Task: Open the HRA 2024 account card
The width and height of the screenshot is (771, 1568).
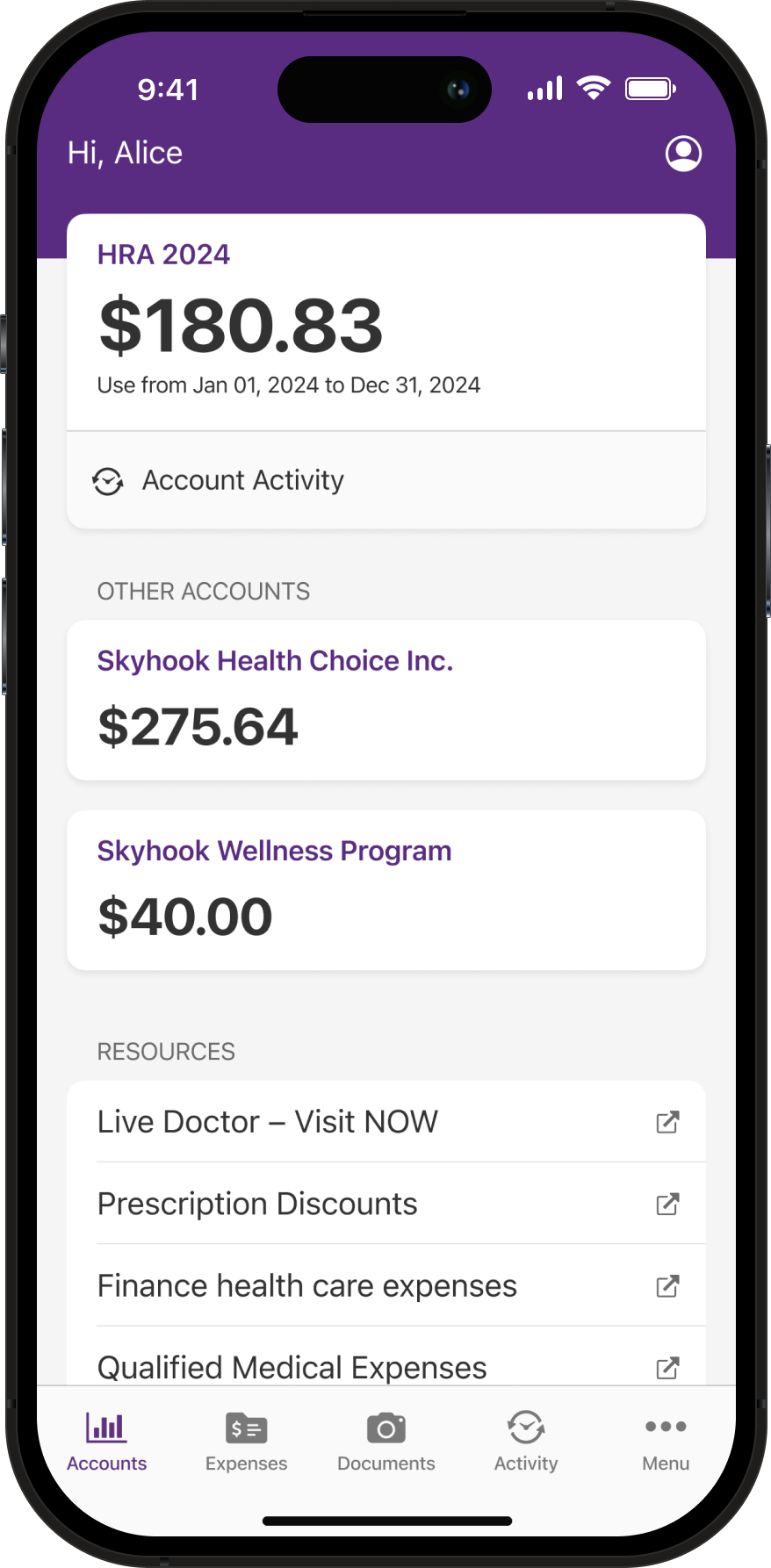Action: pyautogui.click(x=385, y=322)
